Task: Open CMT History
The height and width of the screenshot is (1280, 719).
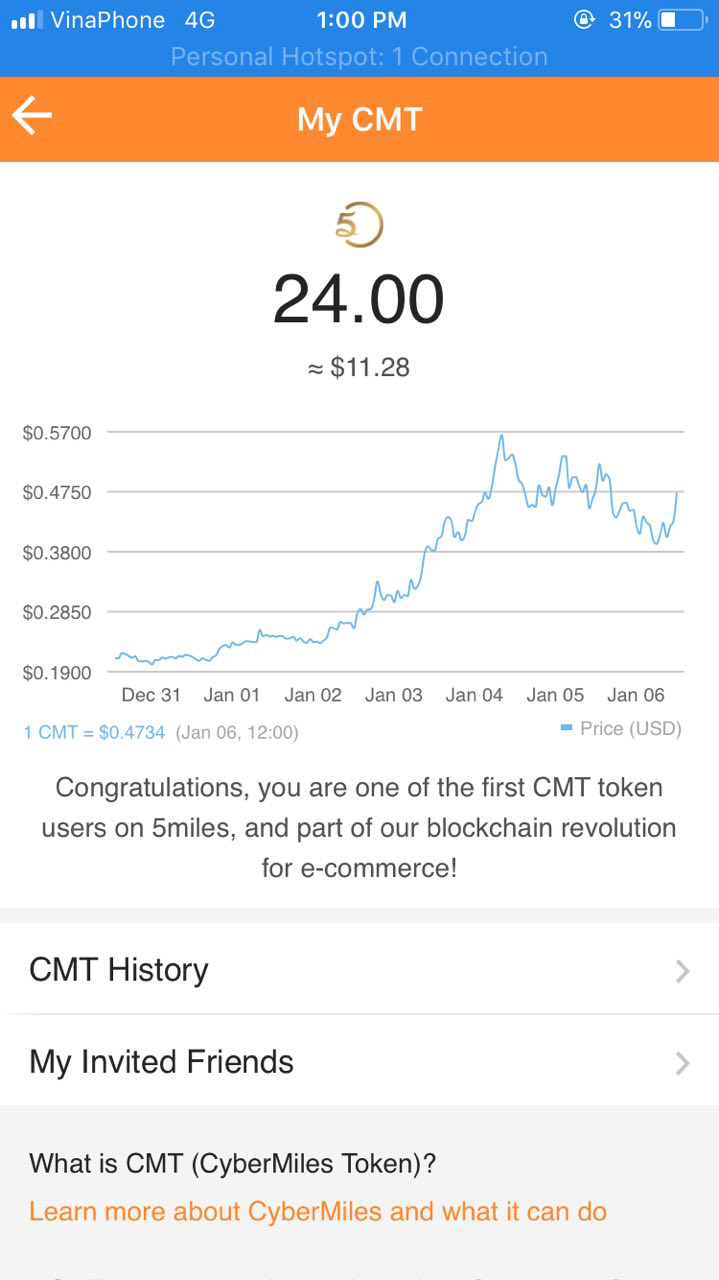Action: [359, 969]
